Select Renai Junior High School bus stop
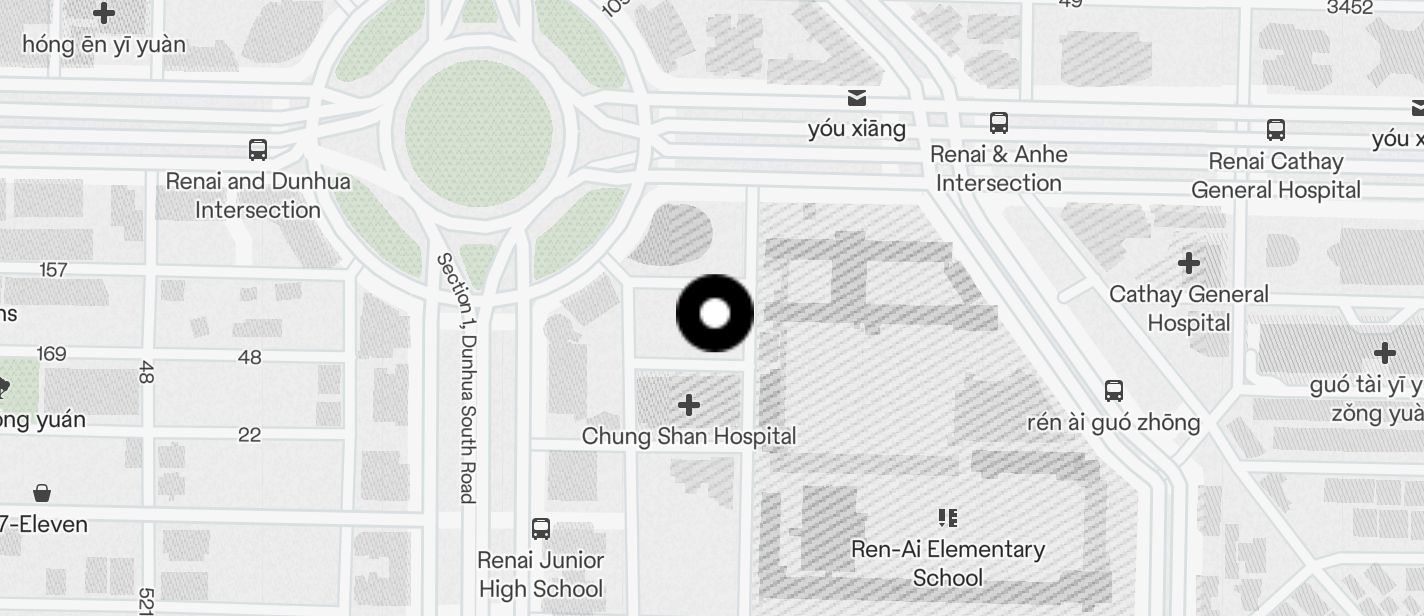The image size is (1424, 616). pos(541,528)
